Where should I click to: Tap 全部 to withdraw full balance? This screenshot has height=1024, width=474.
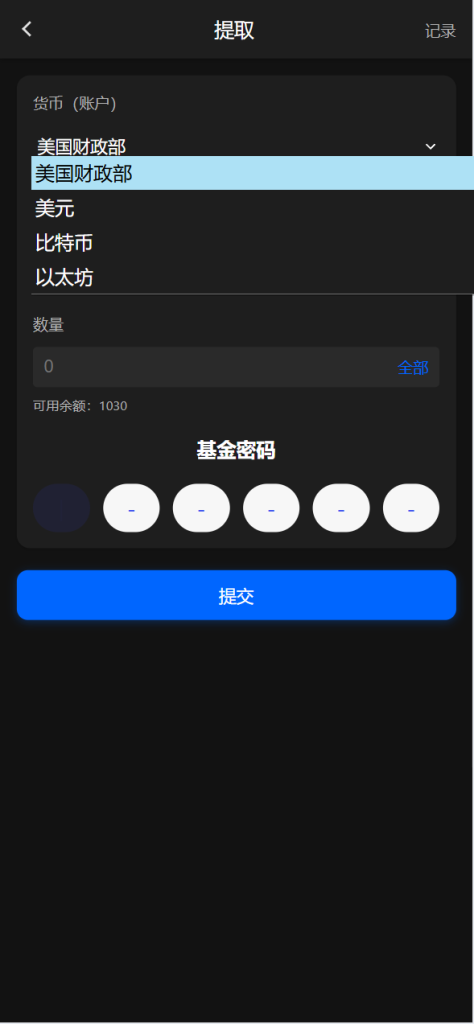point(413,368)
